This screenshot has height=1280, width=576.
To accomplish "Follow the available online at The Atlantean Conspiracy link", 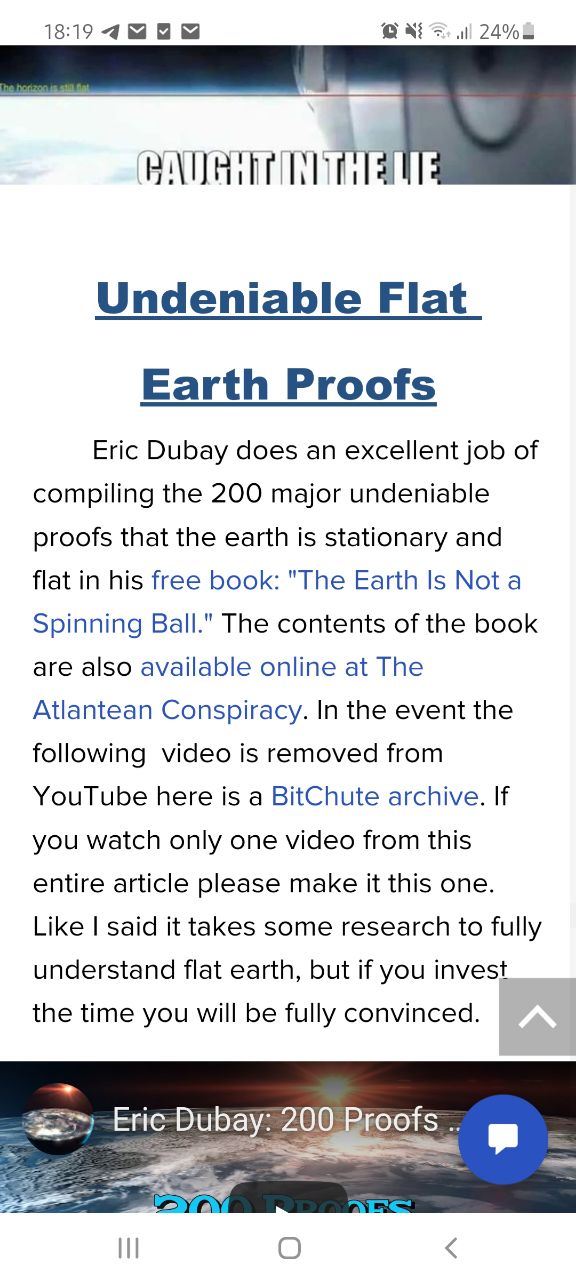I will 228,688.
